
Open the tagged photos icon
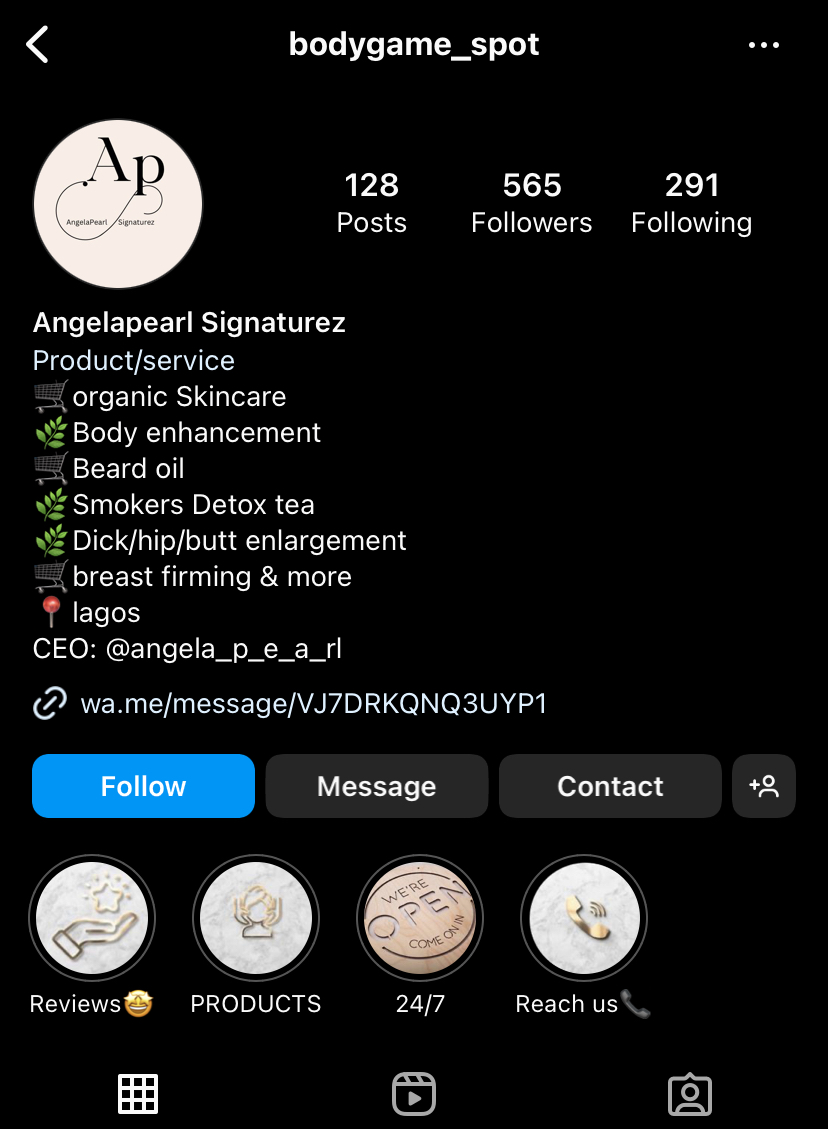(x=690, y=1093)
